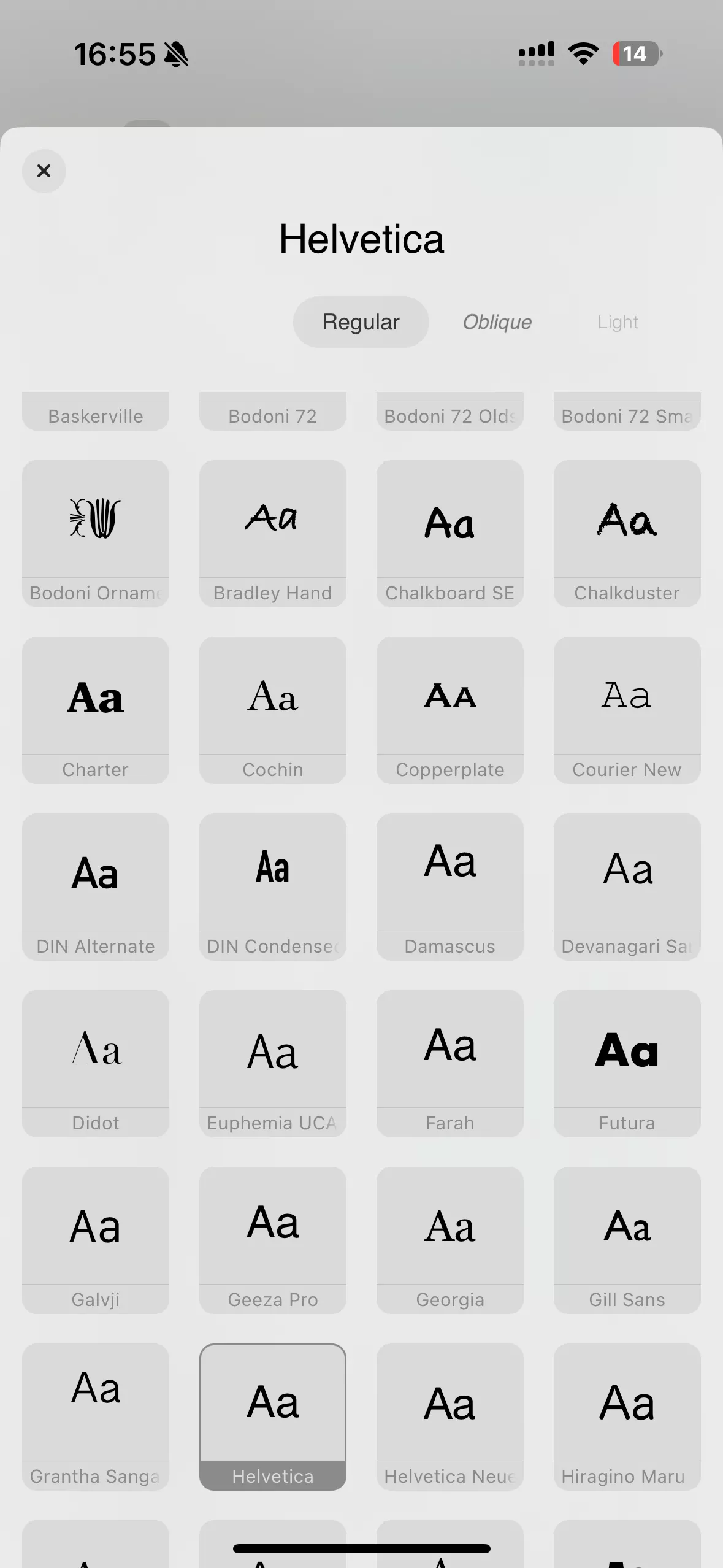
Task: Select the Damascus font tile
Action: (x=449, y=886)
